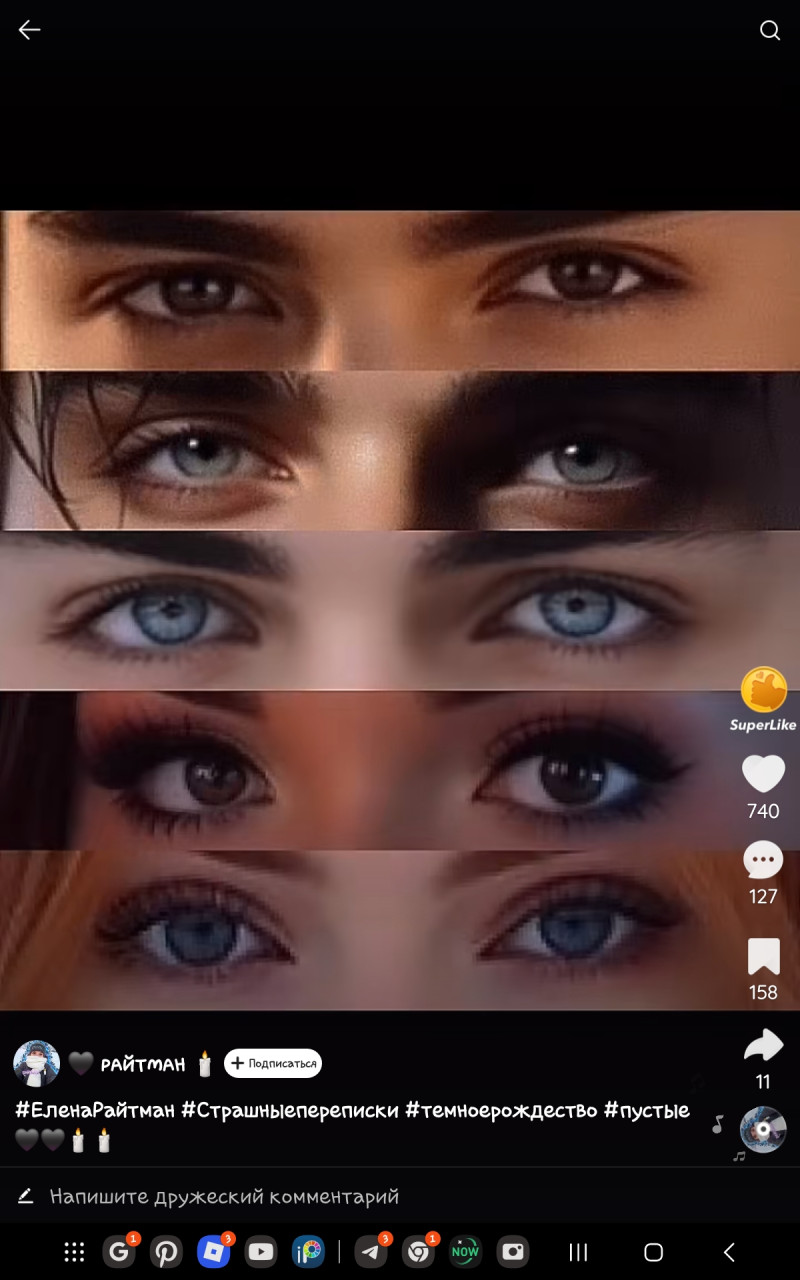Open the comments on this video

[x=763, y=860]
